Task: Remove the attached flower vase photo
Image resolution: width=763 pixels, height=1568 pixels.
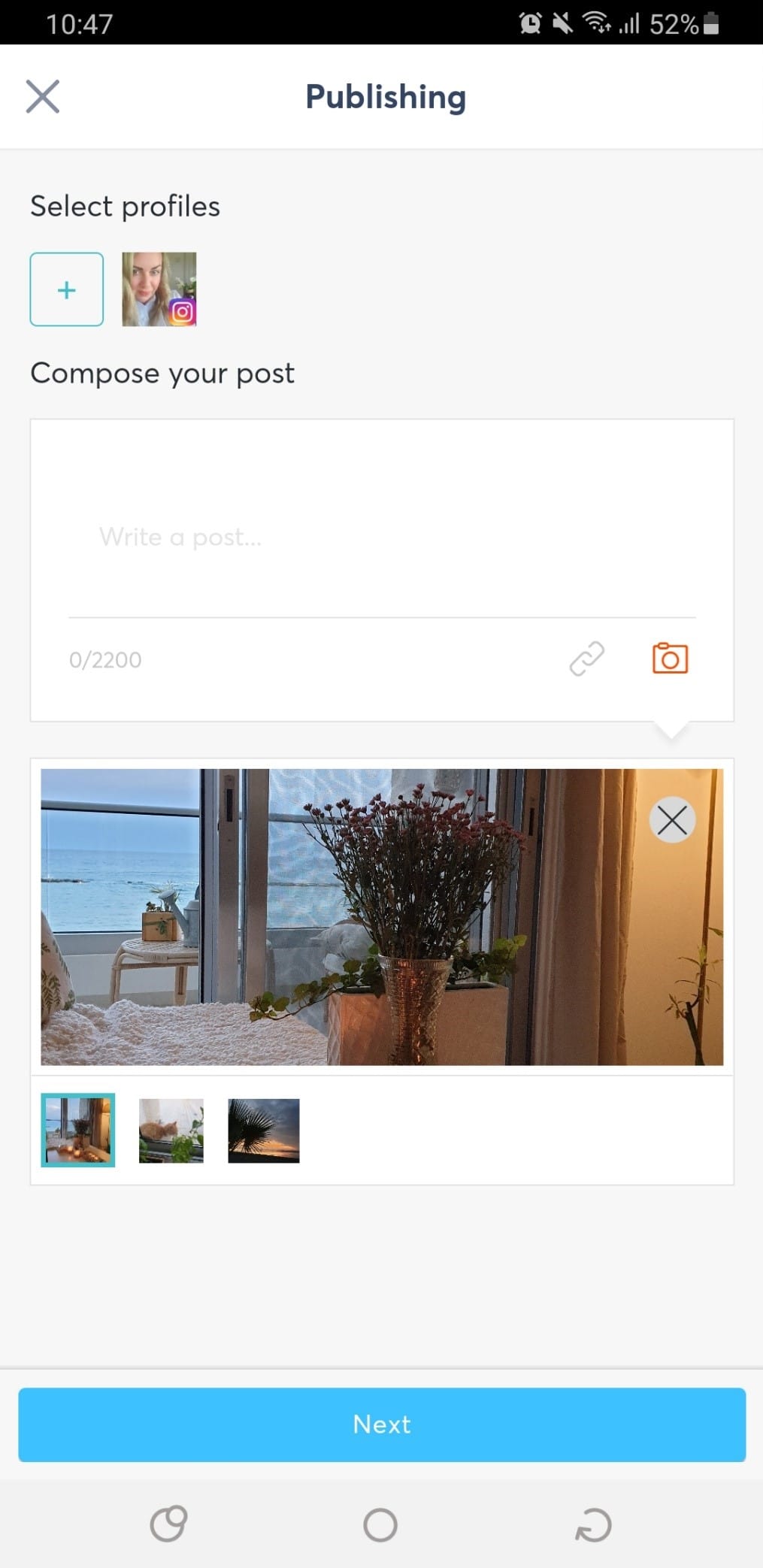Action: click(672, 819)
